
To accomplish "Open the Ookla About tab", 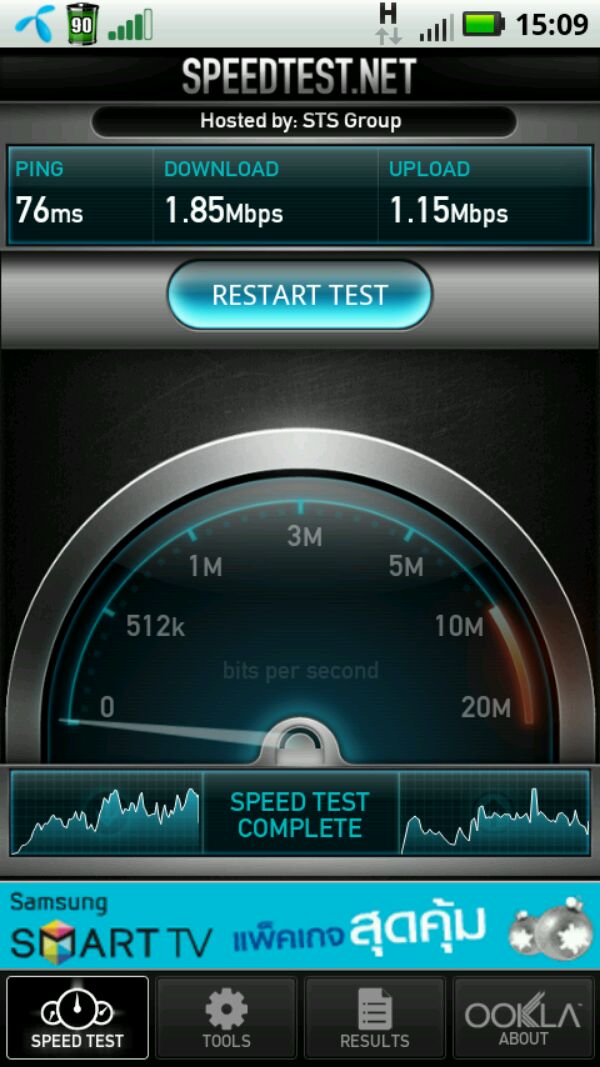I will point(523,1018).
